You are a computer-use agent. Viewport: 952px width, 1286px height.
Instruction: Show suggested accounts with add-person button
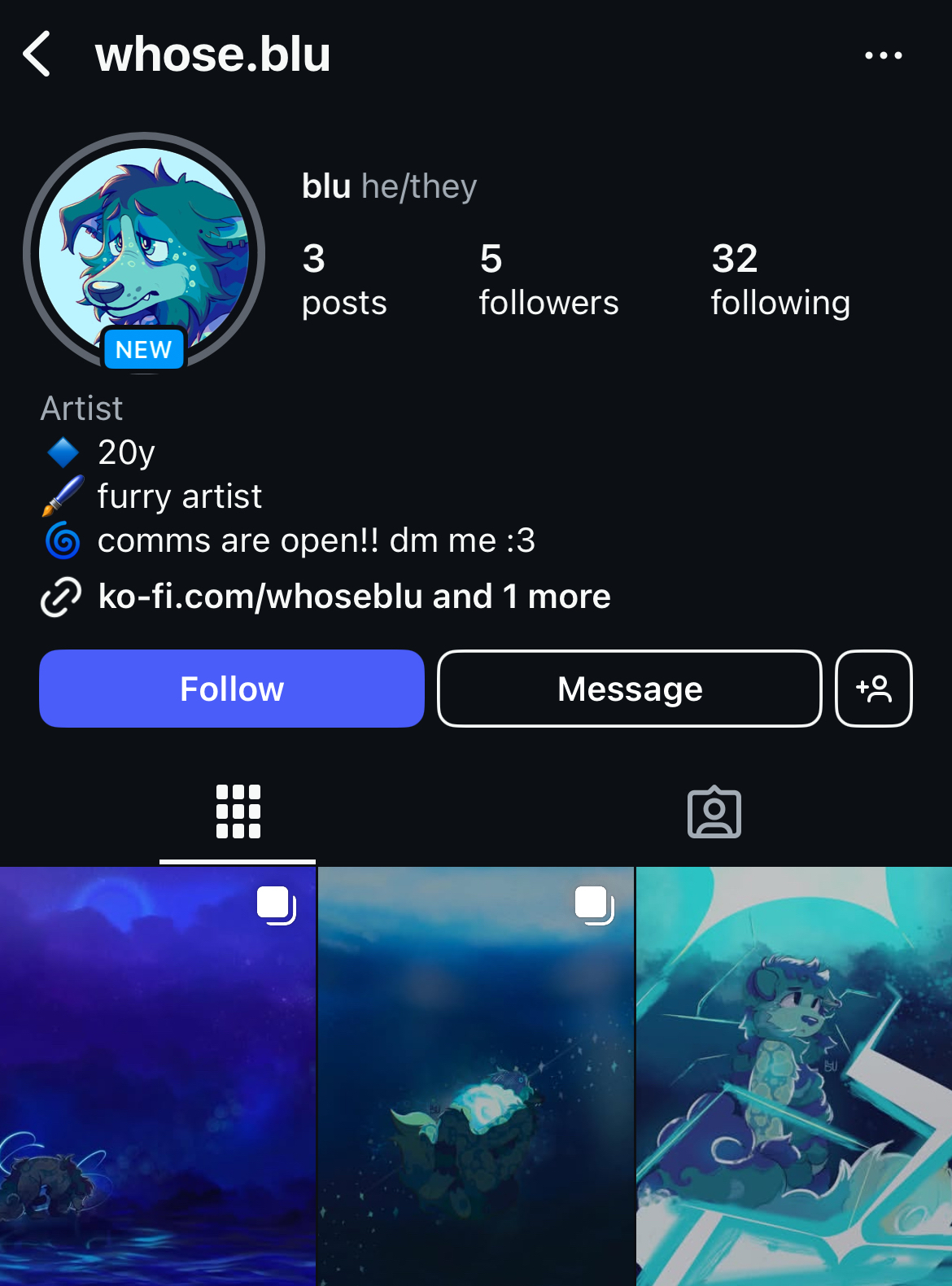point(873,689)
